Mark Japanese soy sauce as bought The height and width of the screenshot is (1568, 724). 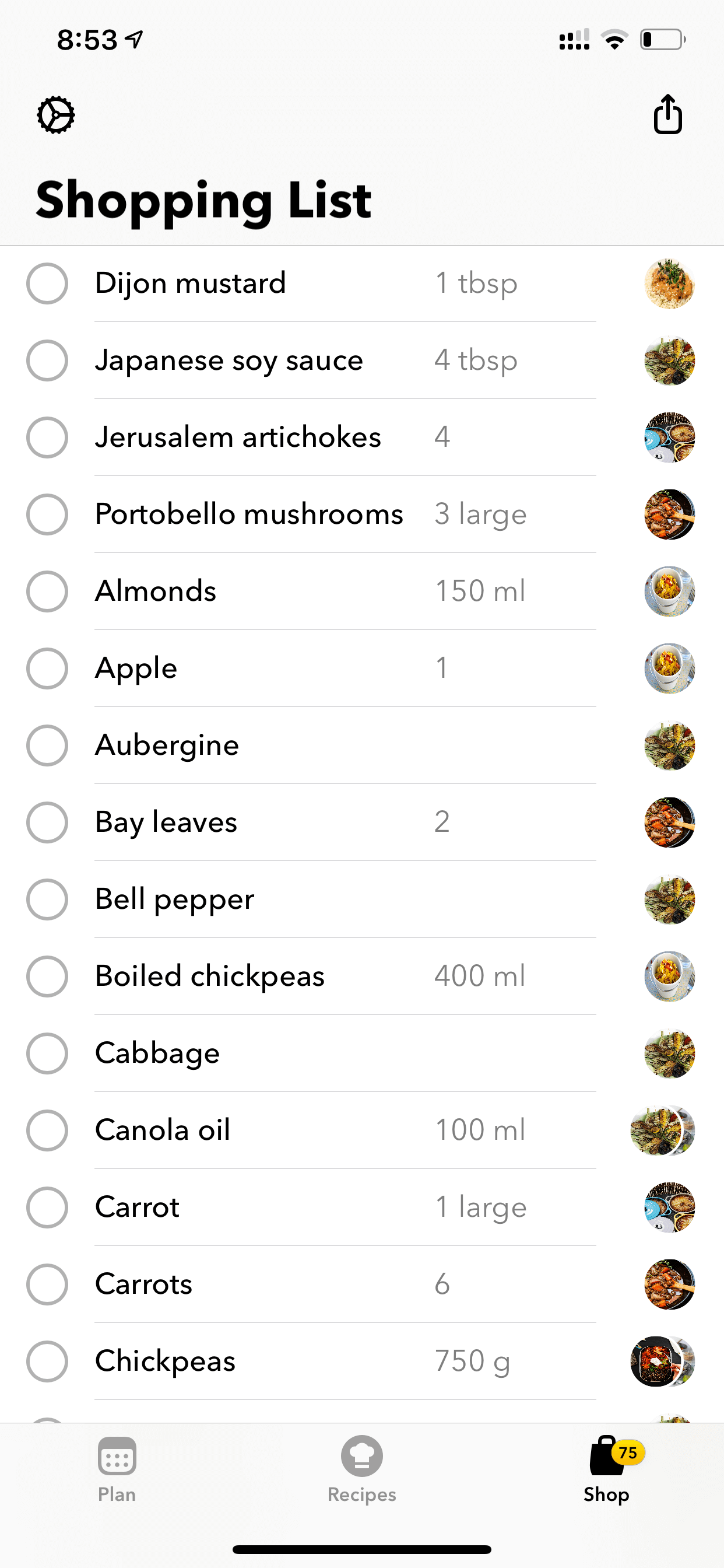coord(47,360)
